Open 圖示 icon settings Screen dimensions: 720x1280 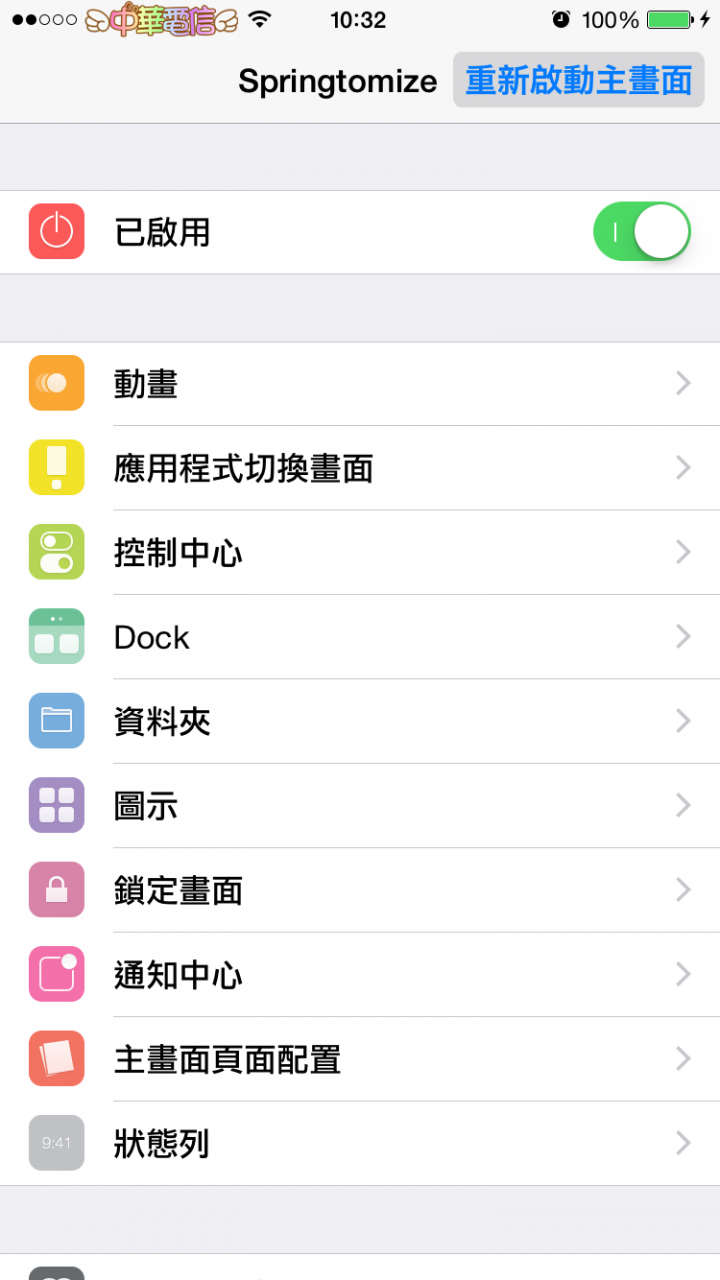coord(360,805)
